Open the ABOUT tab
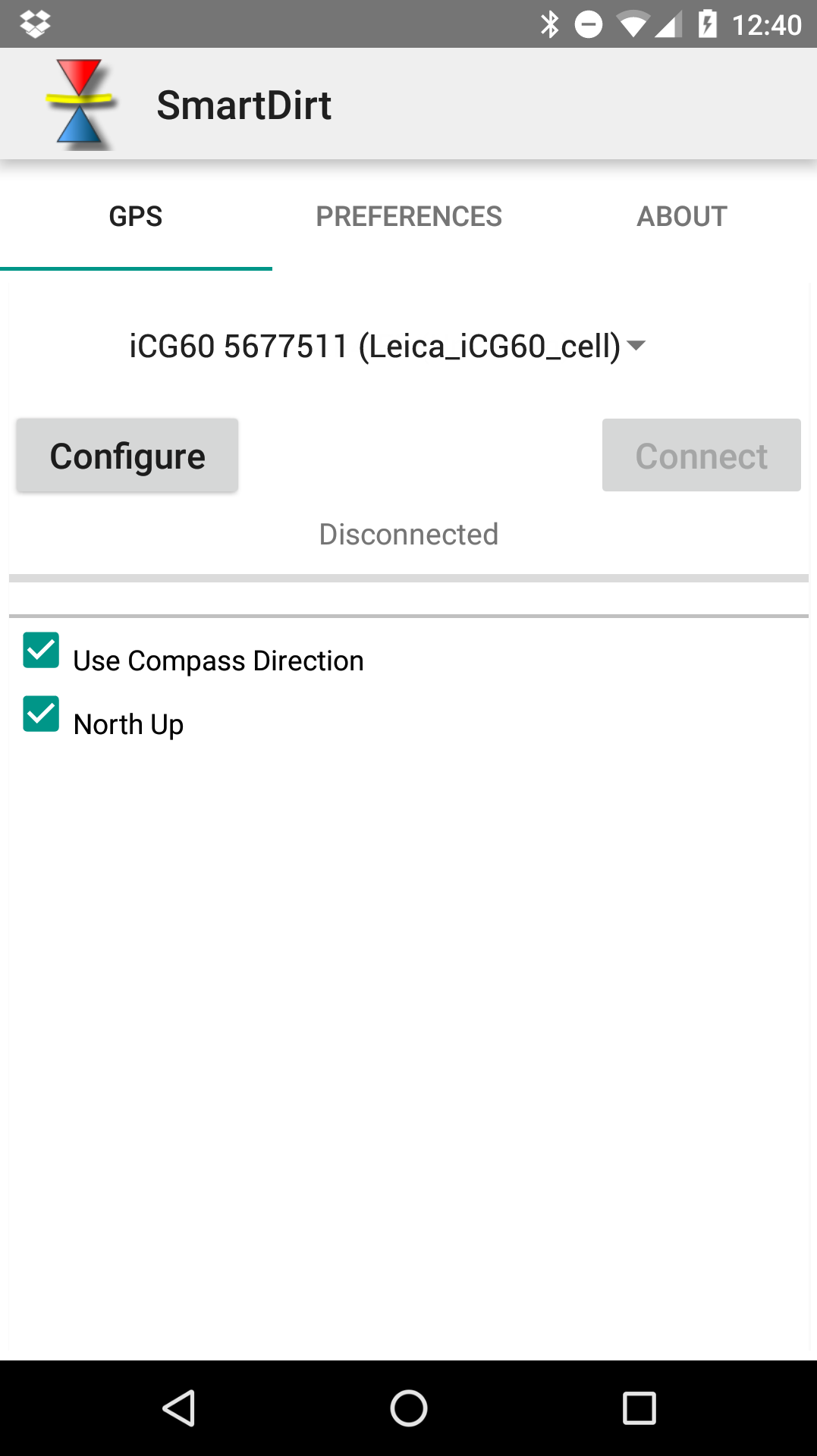The image size is (817, 1456). coord(681,216)
